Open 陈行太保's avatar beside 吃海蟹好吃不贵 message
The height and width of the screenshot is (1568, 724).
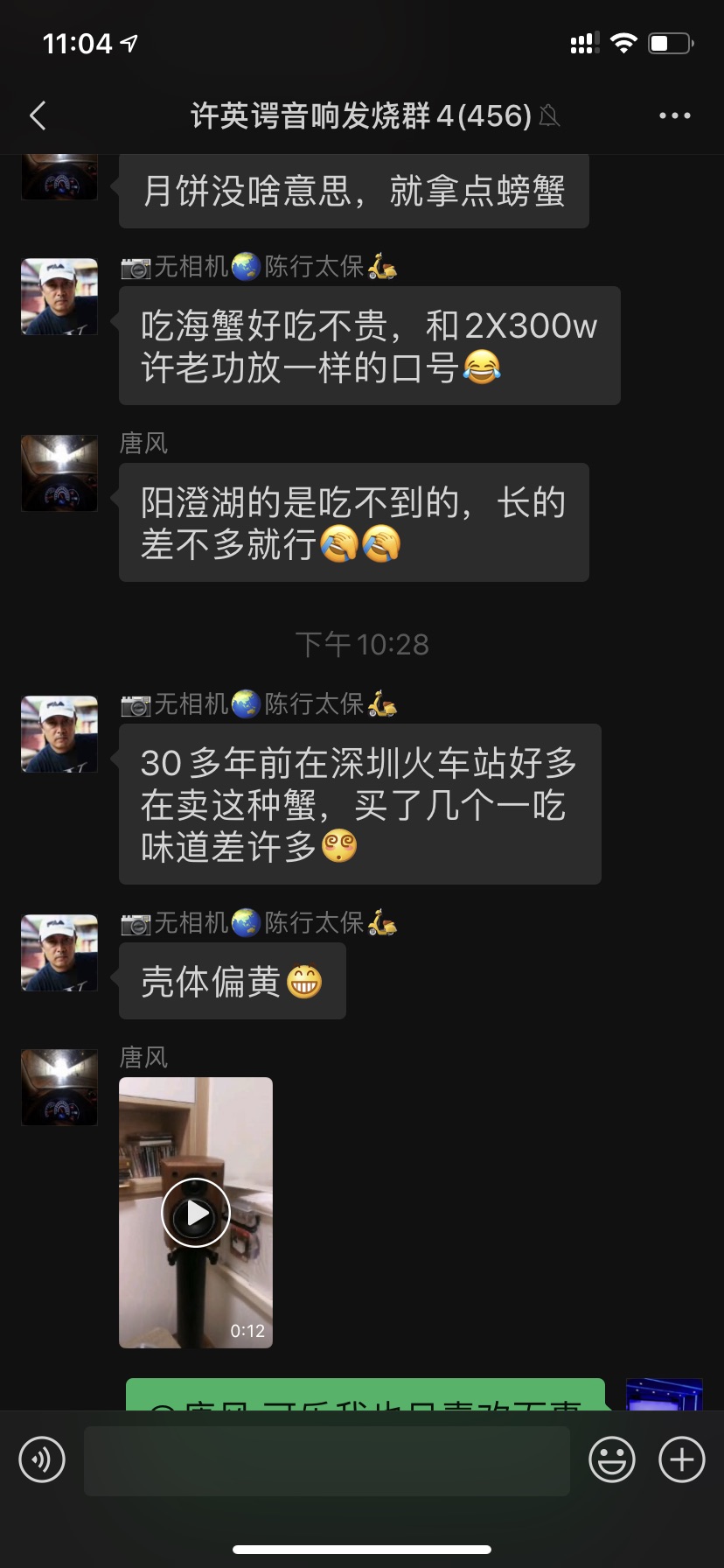[x=59, y=297]
